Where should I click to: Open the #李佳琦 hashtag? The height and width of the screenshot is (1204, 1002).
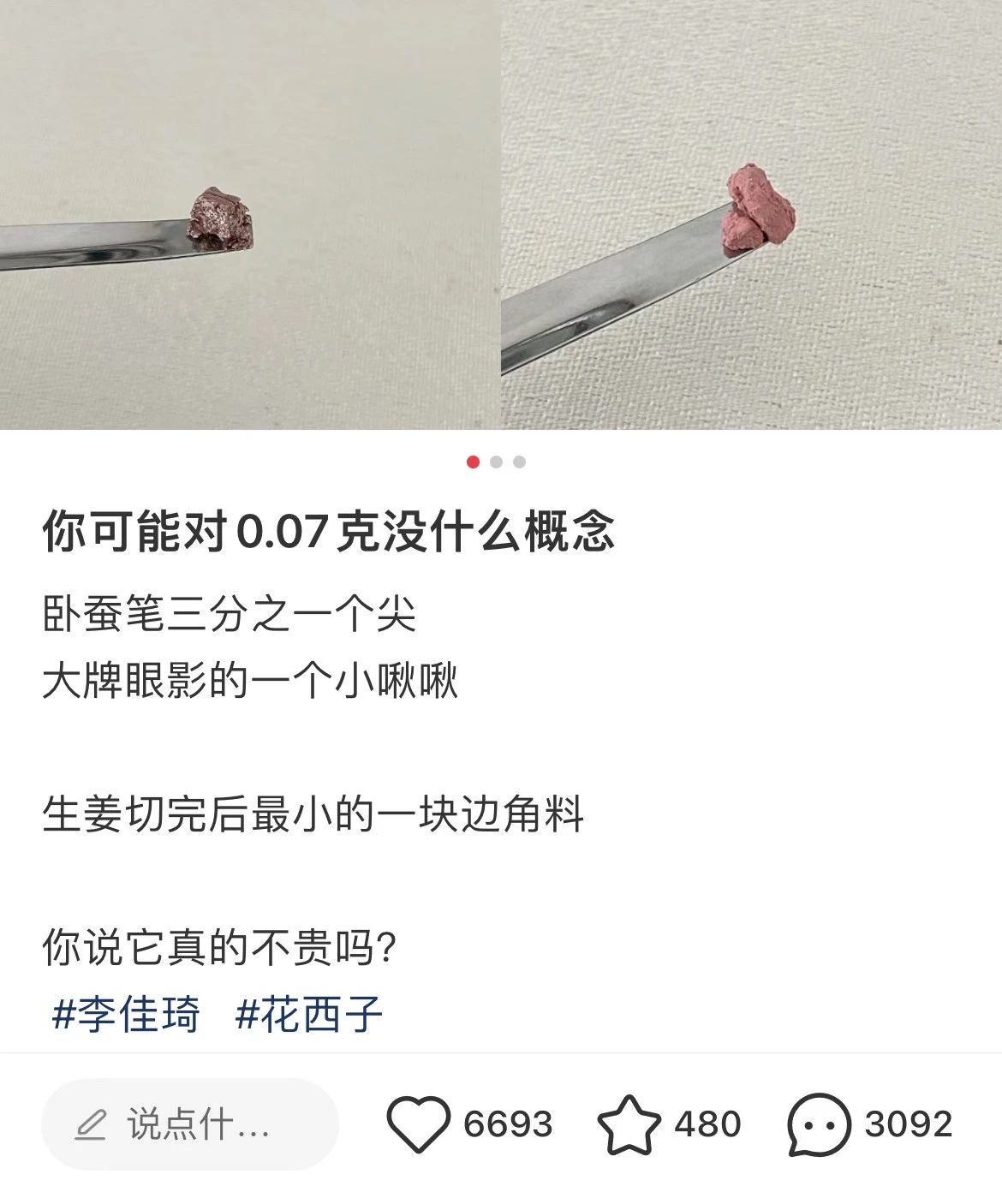click(x=126, y=1015)
